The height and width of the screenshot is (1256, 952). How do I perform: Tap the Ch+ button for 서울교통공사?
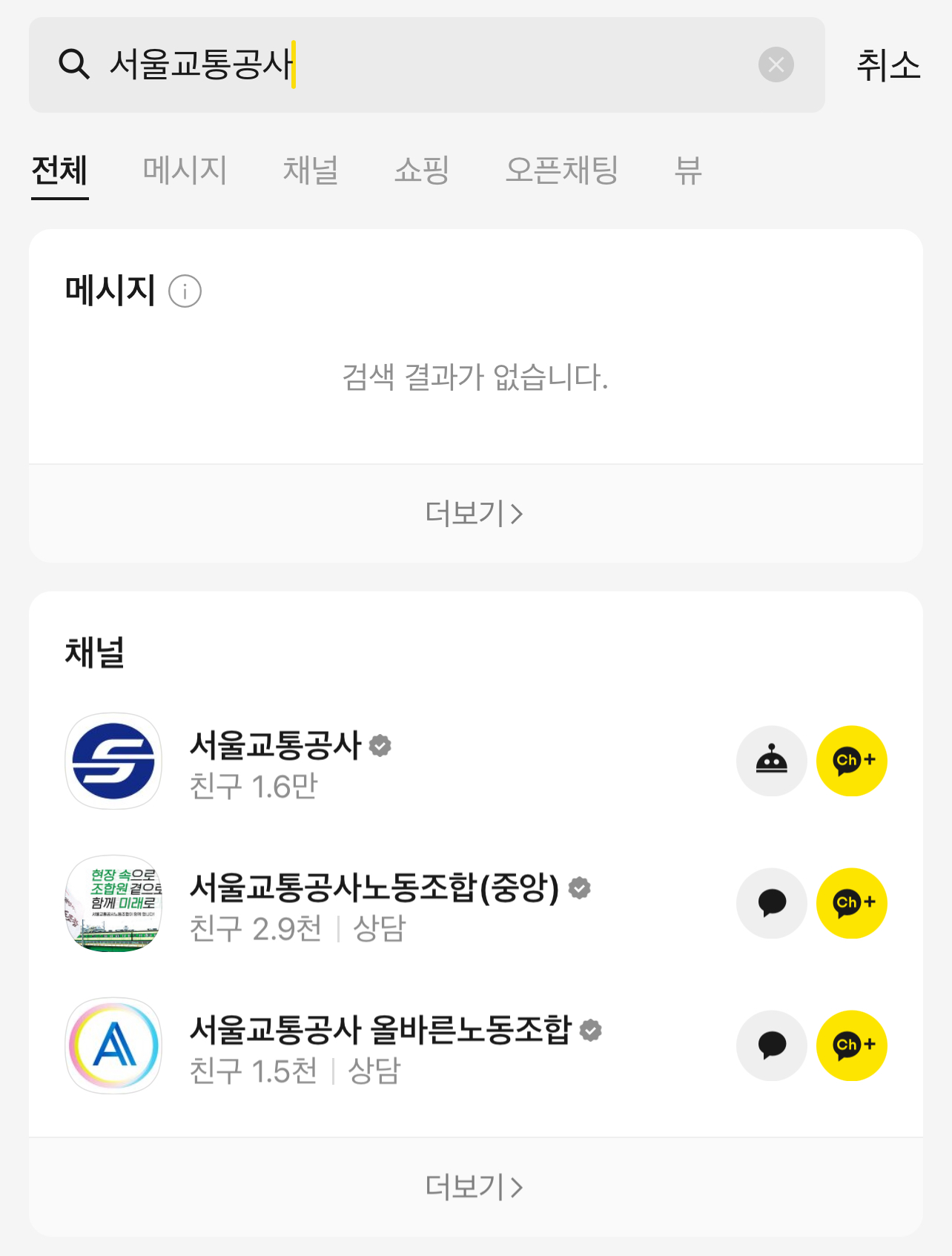(851, 761)
